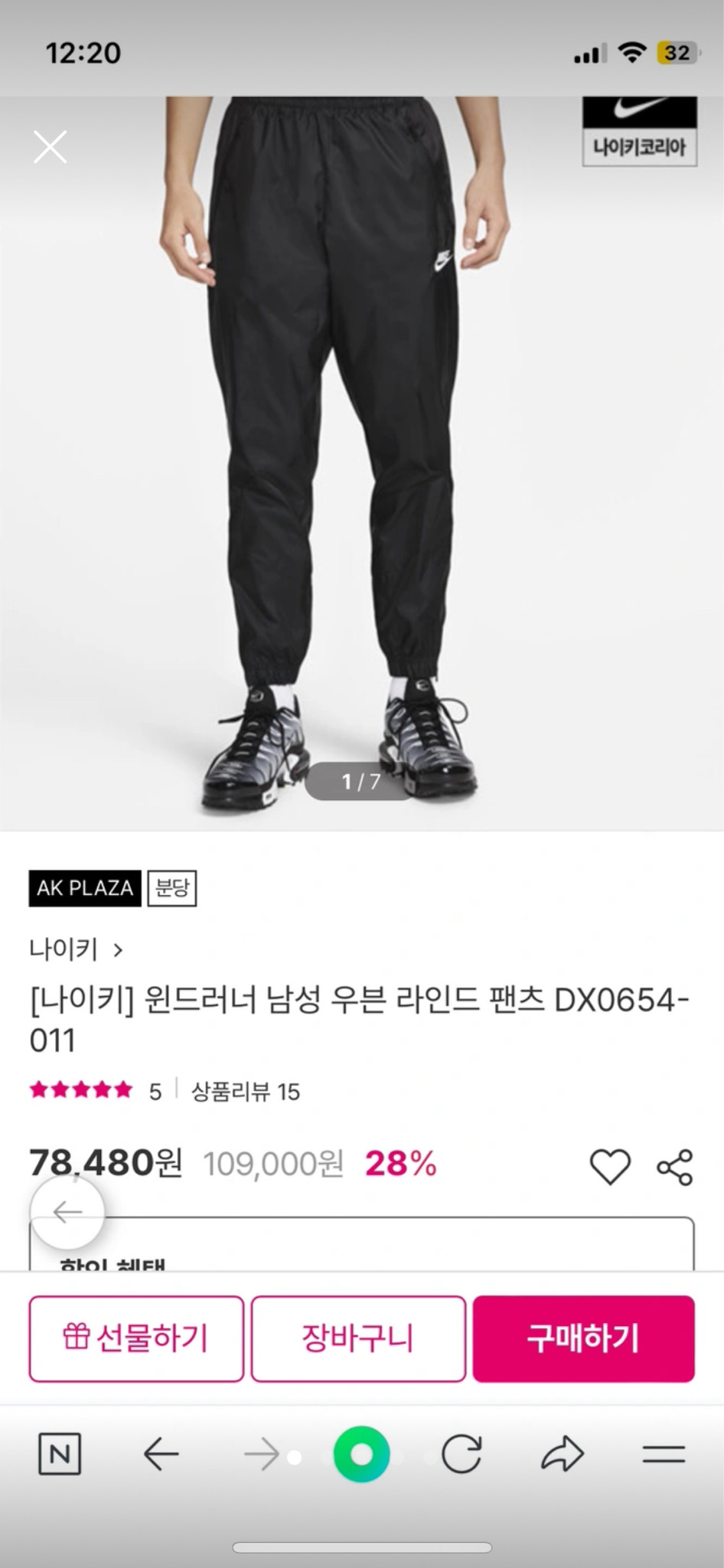Select the five-star rating area
The height and width of the screenshot is (1568, 724).
pos(81,1089)
